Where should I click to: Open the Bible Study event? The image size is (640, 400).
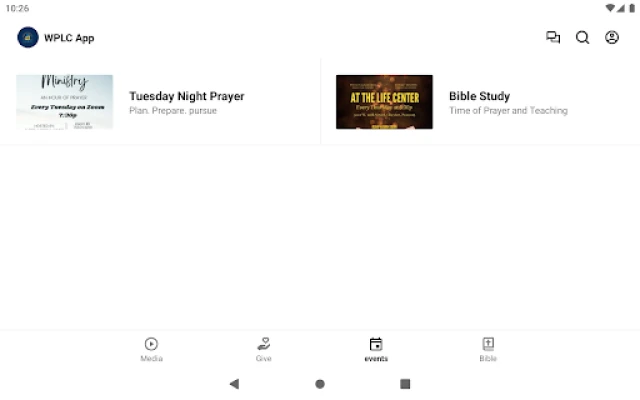click(480, 102)
